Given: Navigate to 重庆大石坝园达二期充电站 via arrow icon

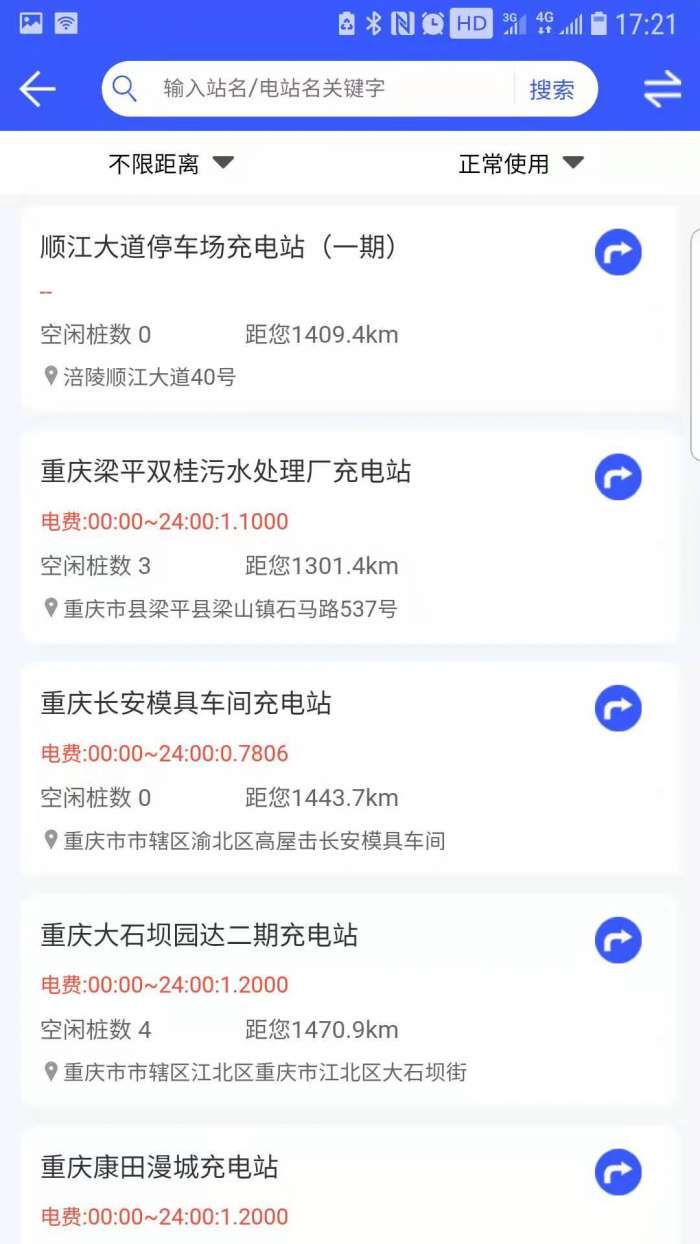Looking at the screenshot, I should (618, 940).
